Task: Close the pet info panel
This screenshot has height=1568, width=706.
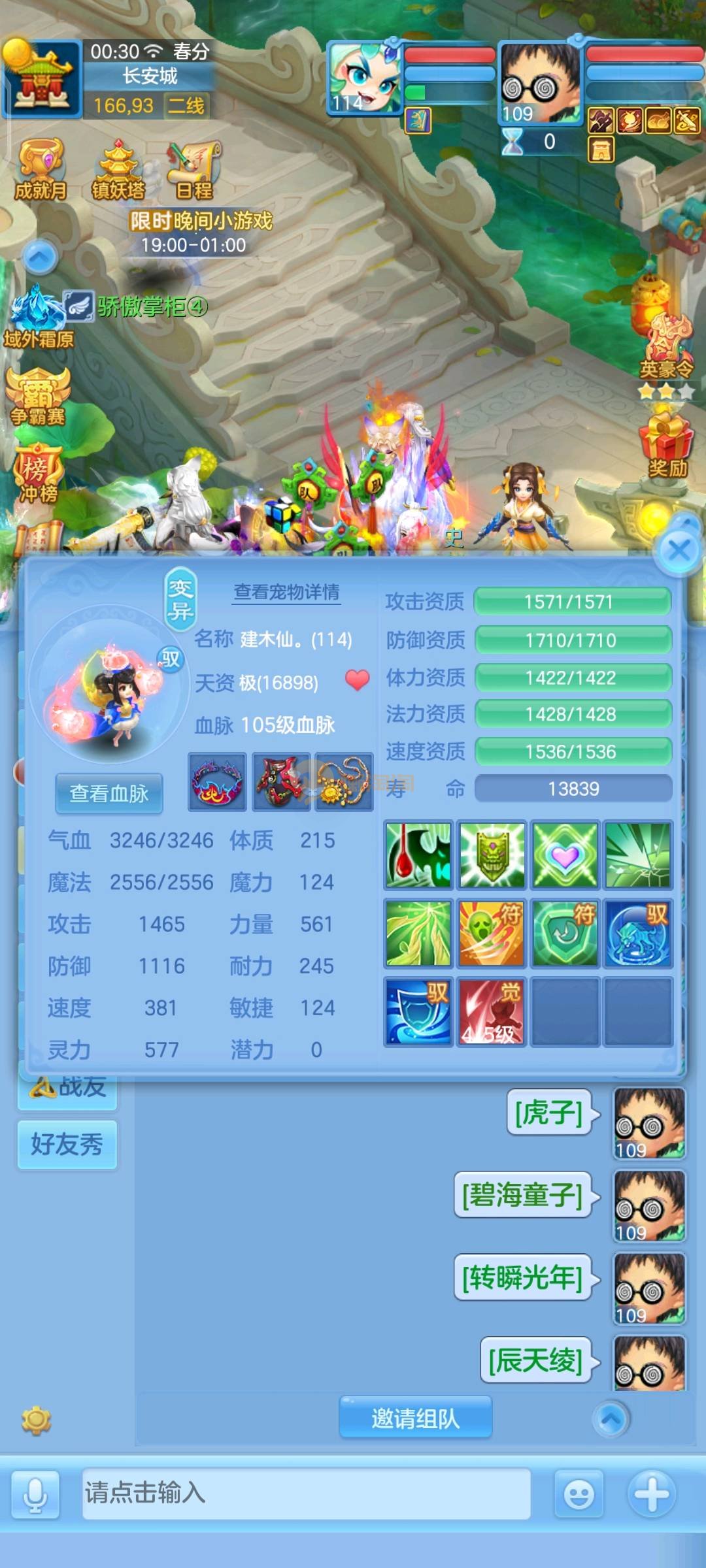Action: 680,550
